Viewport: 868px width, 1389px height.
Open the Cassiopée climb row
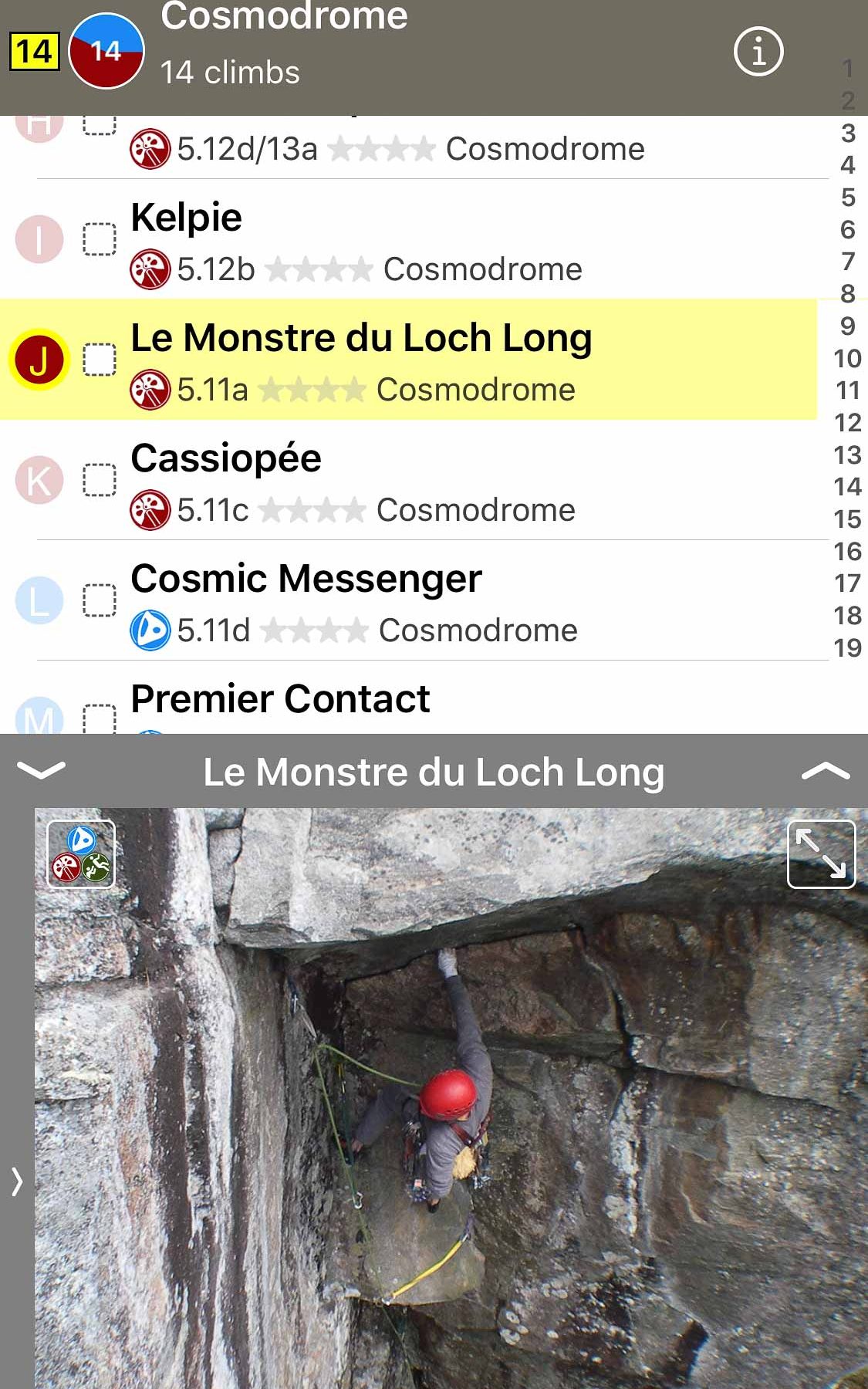click(432, 480)
